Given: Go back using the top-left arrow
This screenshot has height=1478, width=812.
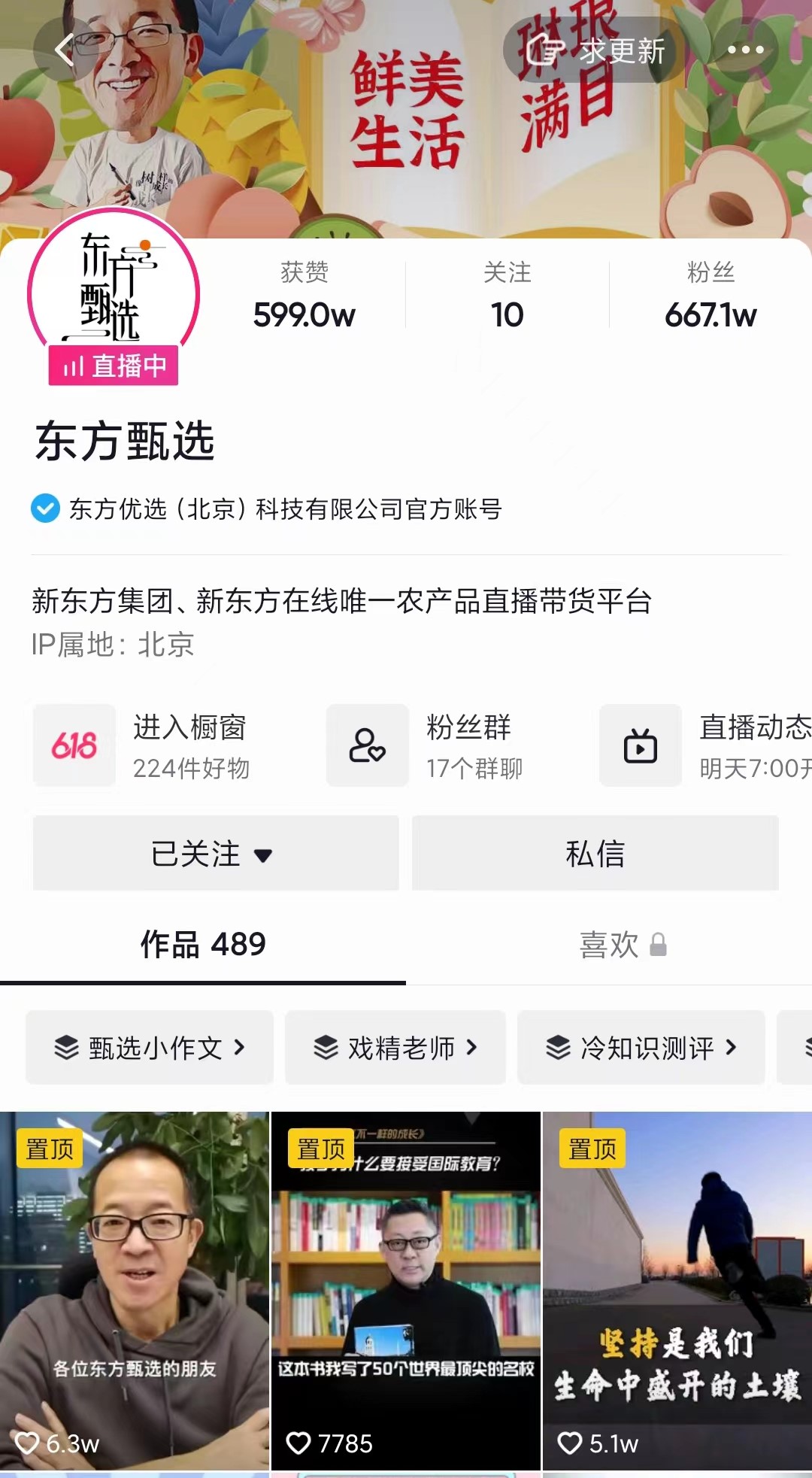Looking at the screenshot, I should 66,50.
